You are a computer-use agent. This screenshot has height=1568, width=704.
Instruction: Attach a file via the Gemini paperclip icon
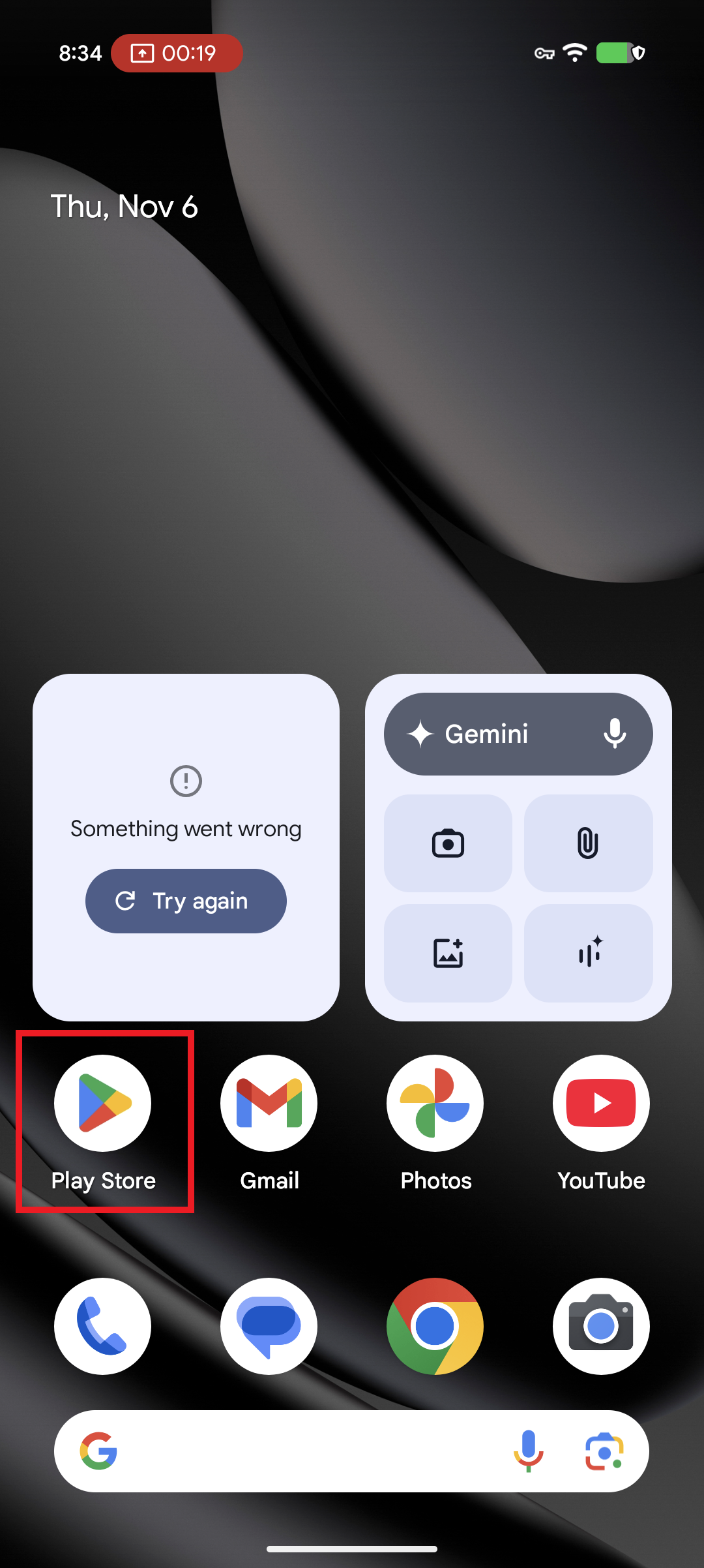589,843
